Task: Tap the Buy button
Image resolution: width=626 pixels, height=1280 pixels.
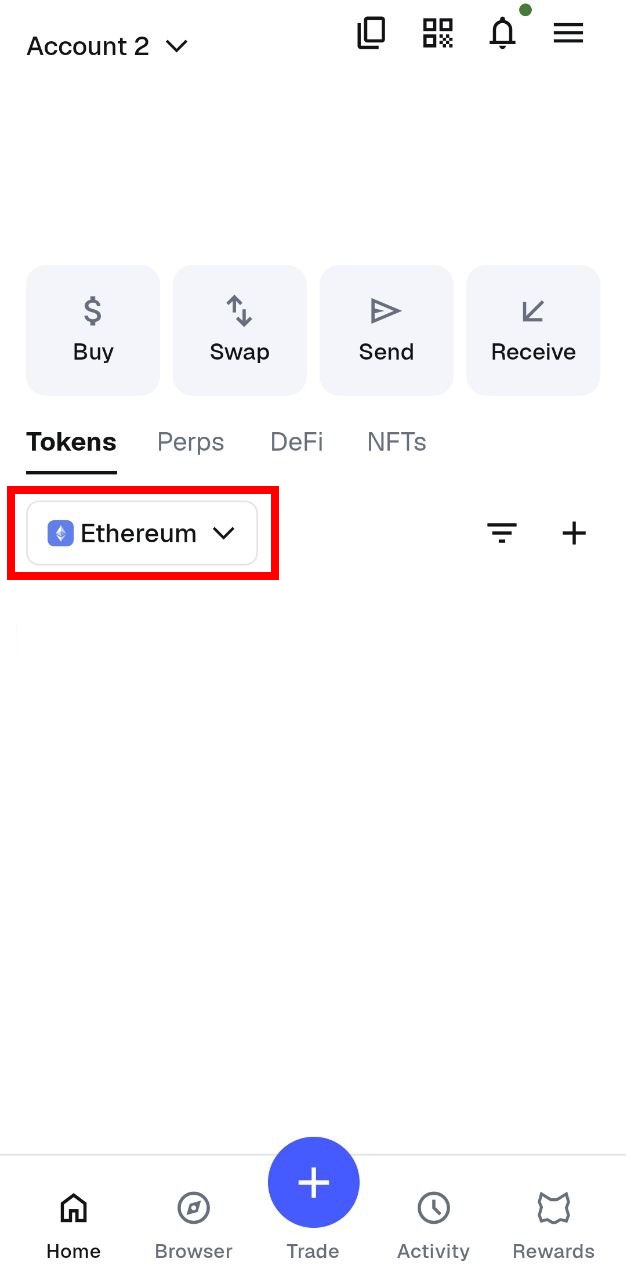Action: 93,330
